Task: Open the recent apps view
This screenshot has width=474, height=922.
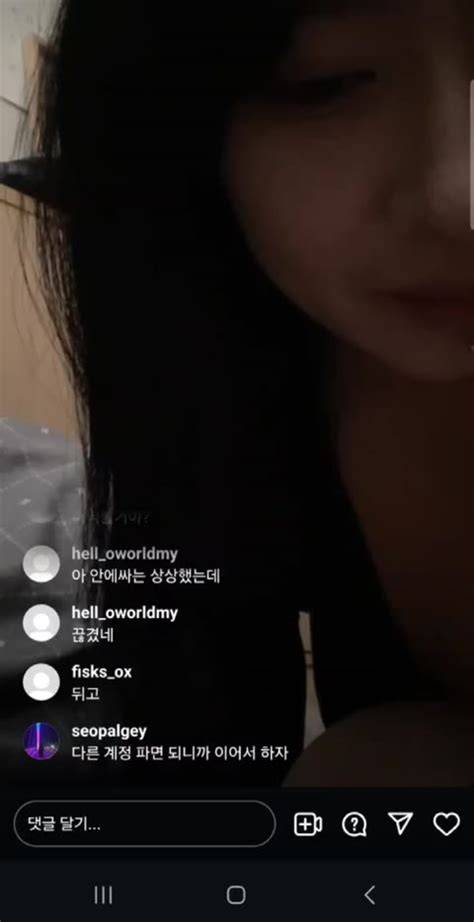Action: [104, 895]
